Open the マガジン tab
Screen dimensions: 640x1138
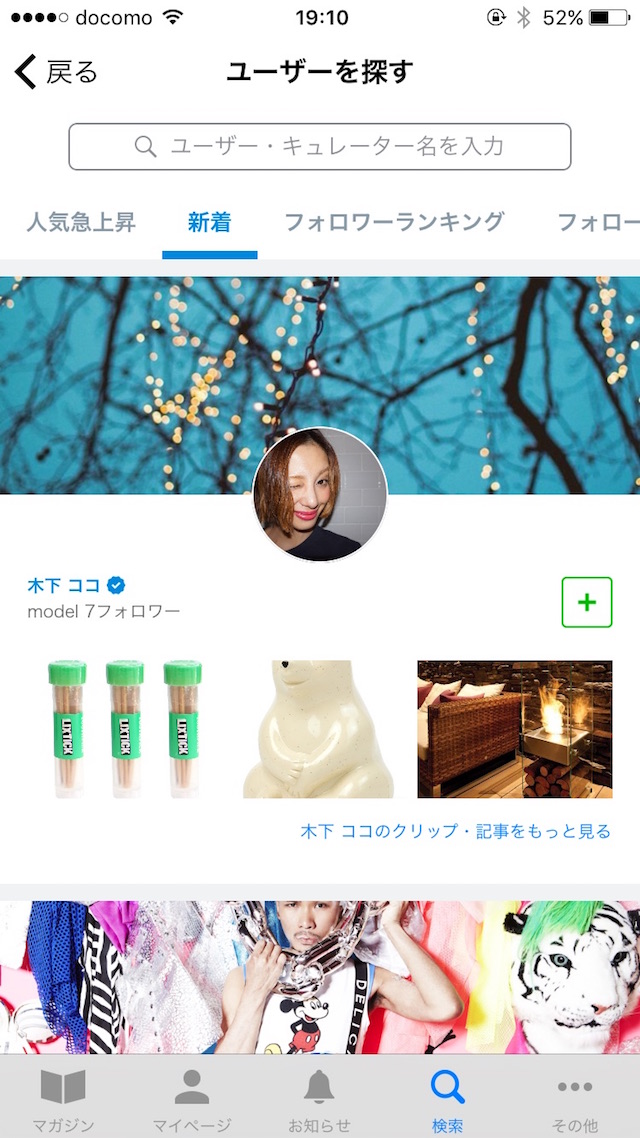point(63,1097)
